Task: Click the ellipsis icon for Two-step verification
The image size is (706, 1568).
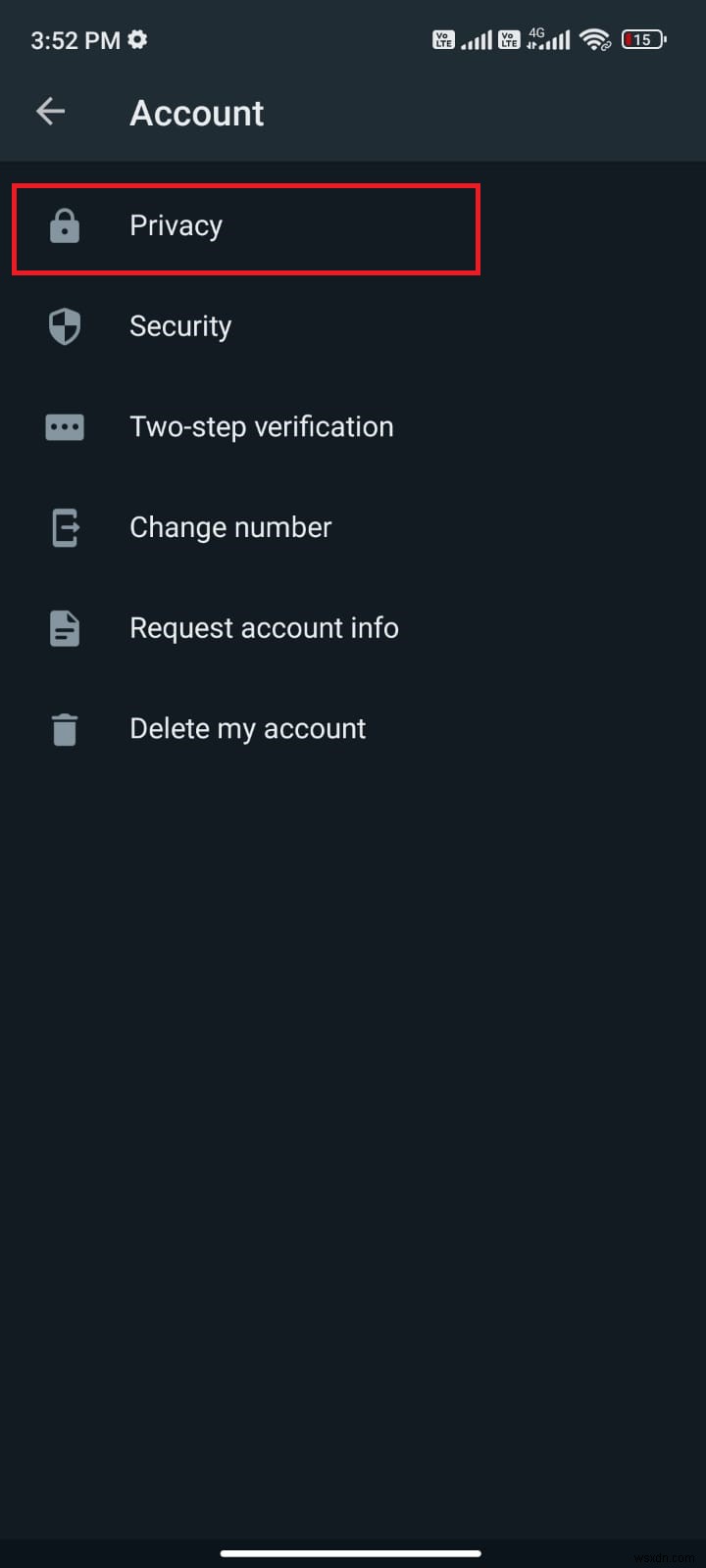Action: (64, 427)
